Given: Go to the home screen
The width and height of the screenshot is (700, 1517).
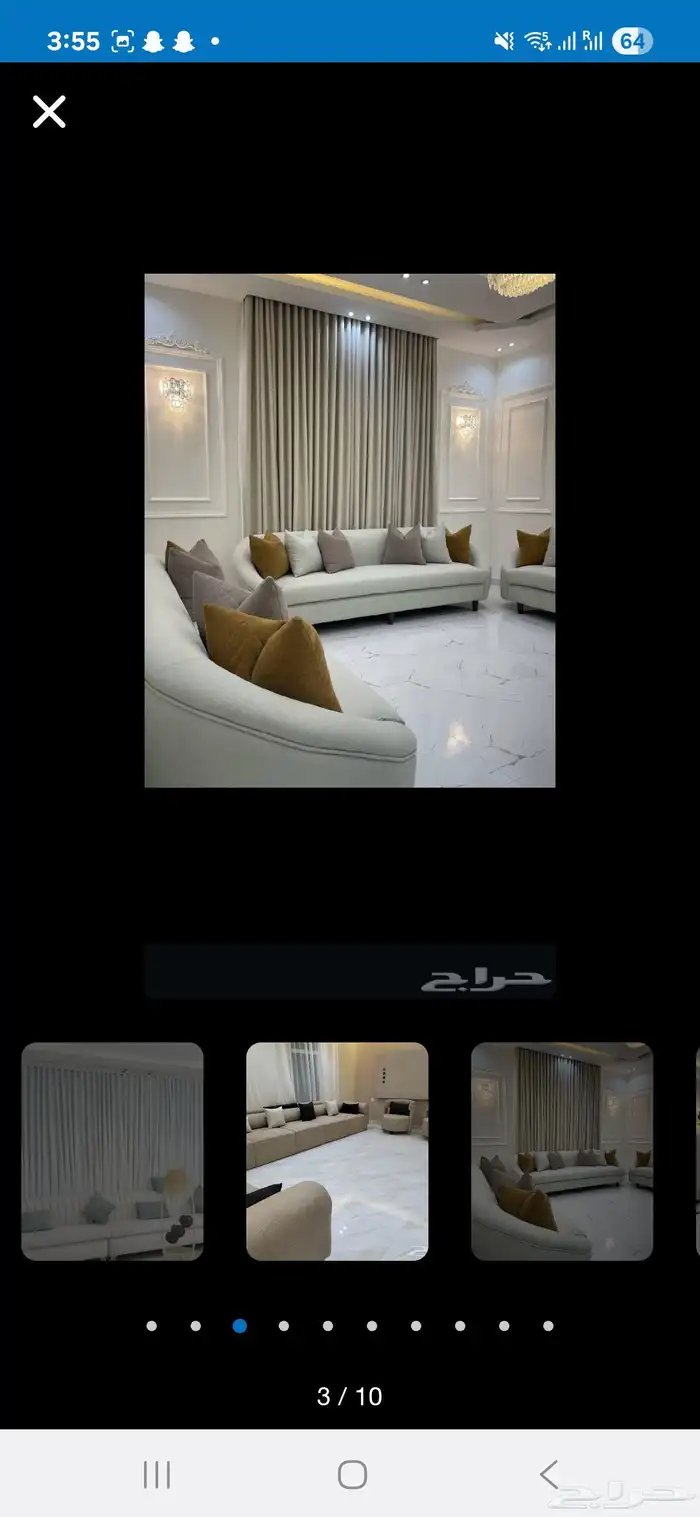Looking at the screenshot, I should pos(352,1474).
